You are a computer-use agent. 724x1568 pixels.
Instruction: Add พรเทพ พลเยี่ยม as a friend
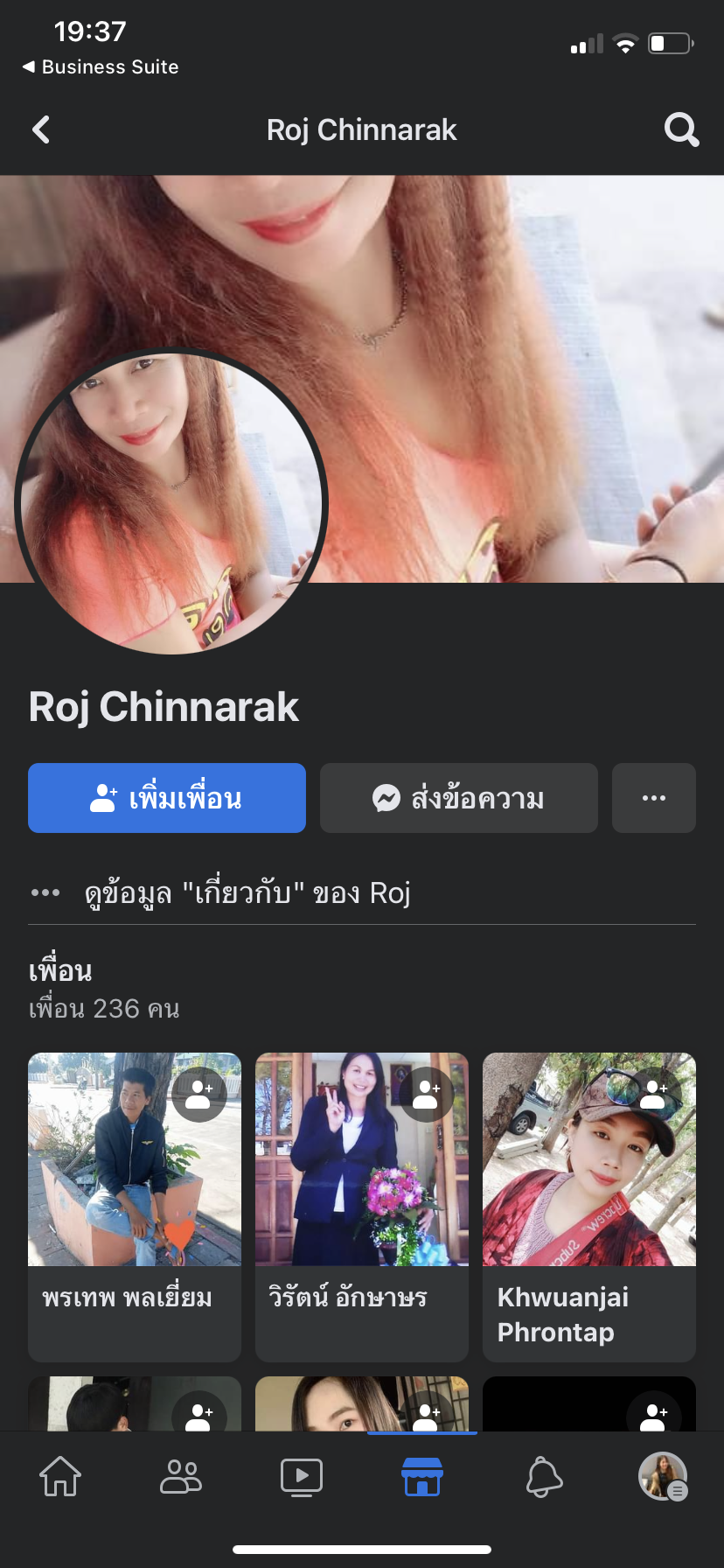(x=199, y=1094)
